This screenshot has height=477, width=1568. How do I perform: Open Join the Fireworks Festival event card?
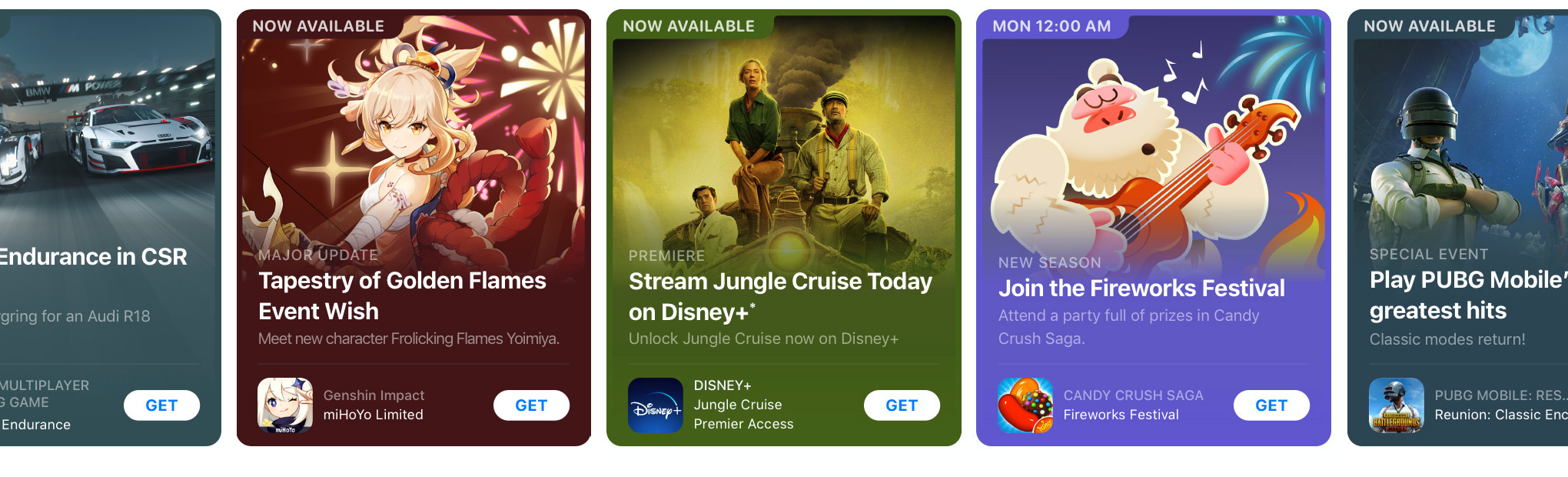click(x=1153, y=192)
